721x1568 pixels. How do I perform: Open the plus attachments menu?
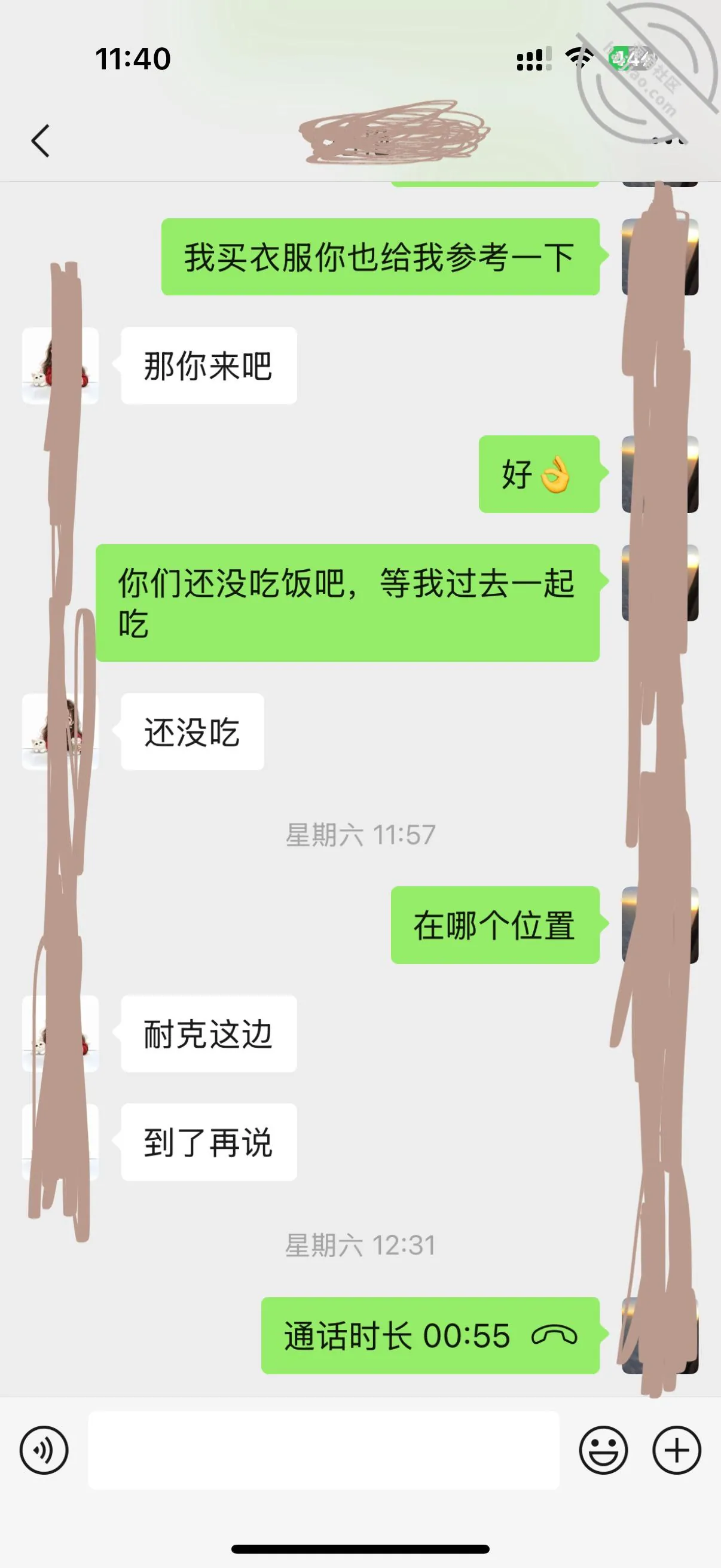677,1450
